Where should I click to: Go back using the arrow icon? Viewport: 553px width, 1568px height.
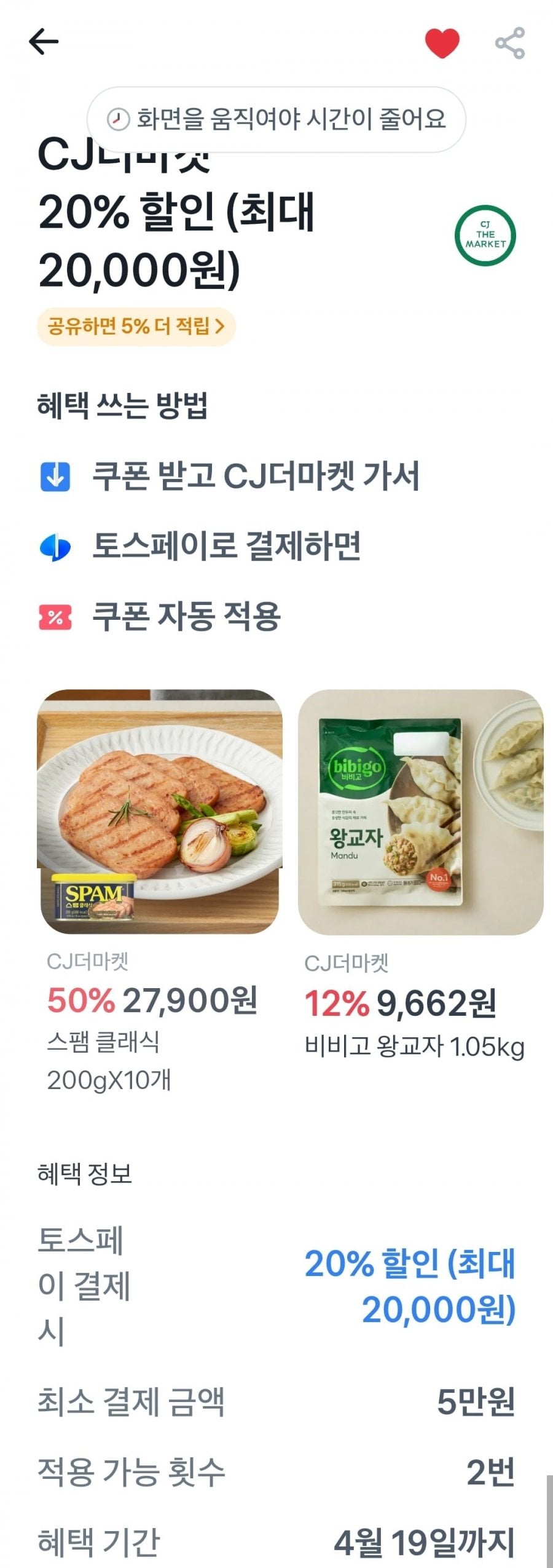tap(44, 42)
